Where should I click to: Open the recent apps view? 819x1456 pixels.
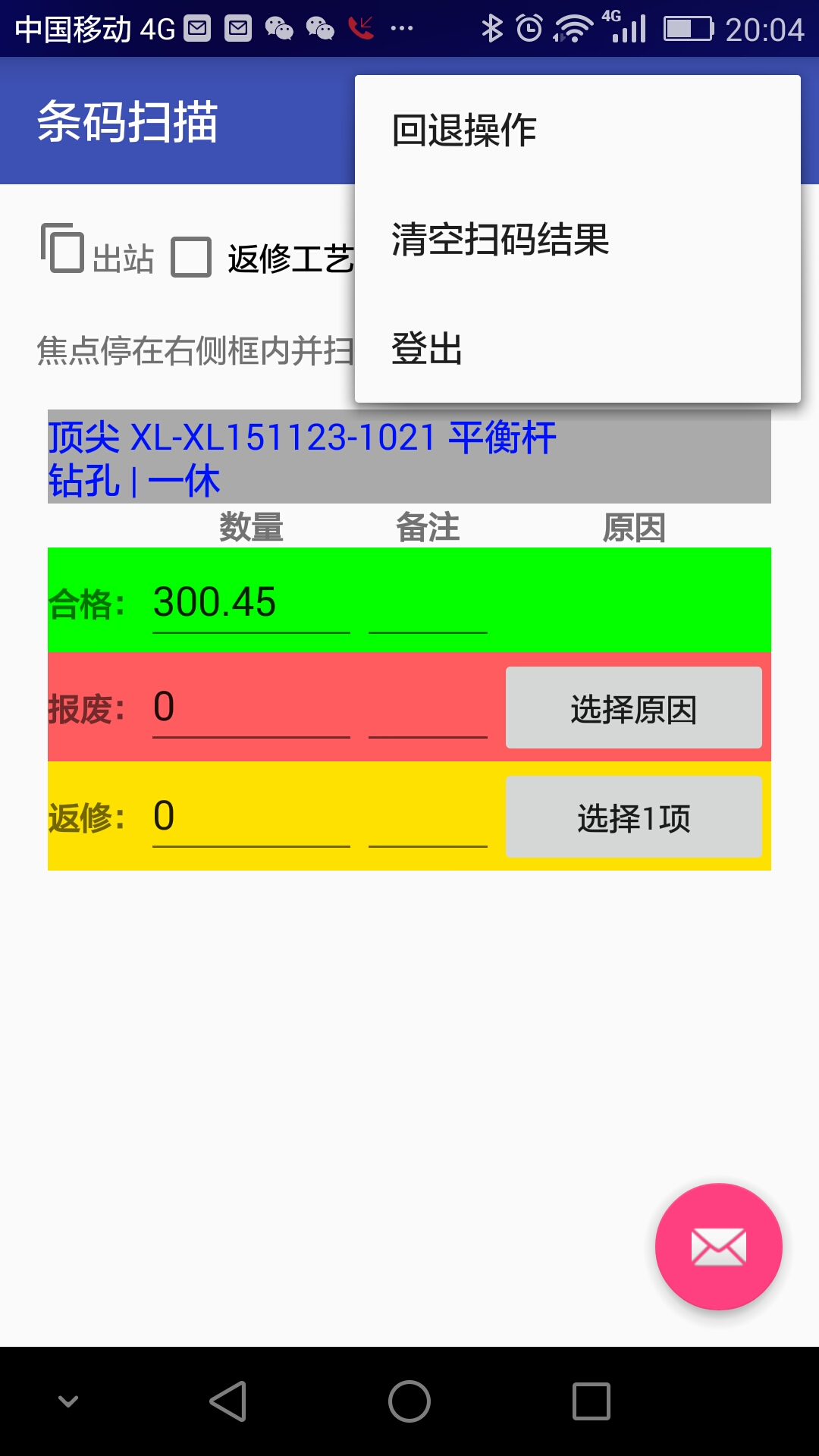(591, 1401)
